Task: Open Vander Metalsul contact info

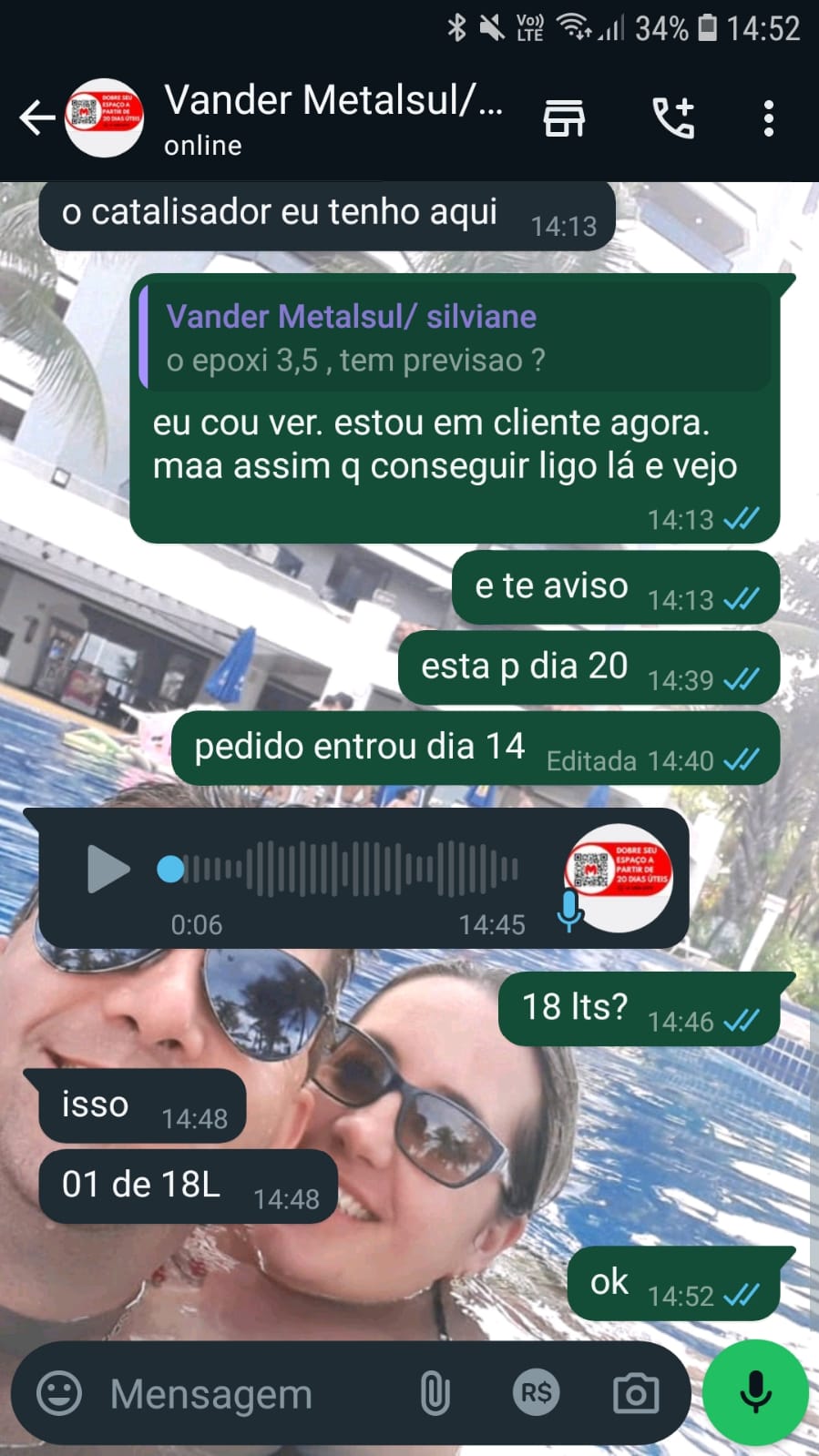Action: [x=333, y=118]
